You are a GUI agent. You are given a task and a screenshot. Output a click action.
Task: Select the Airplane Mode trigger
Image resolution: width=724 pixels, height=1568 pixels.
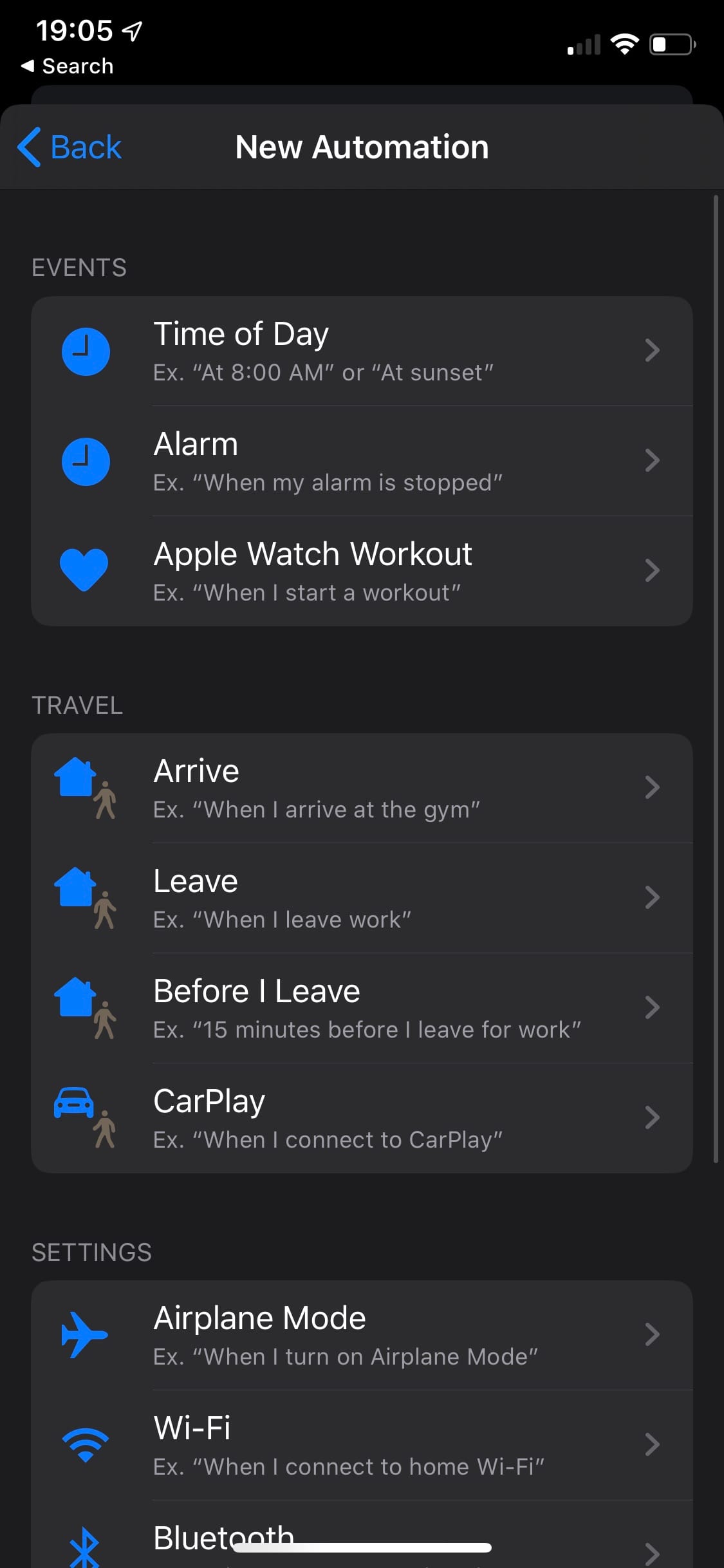coord(362,1336)
